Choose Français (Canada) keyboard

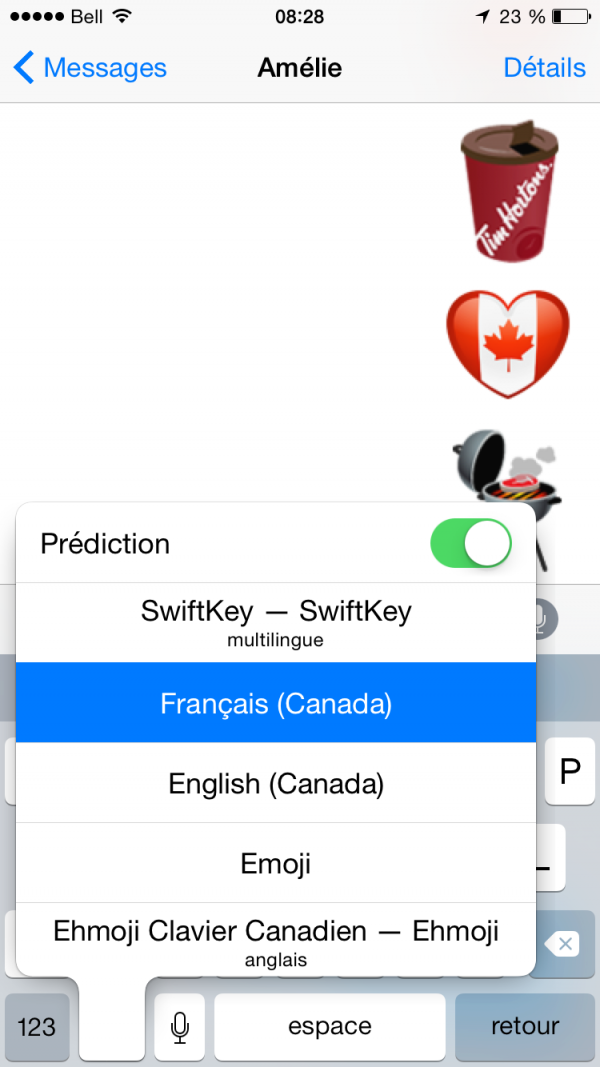tap(276, 703)
